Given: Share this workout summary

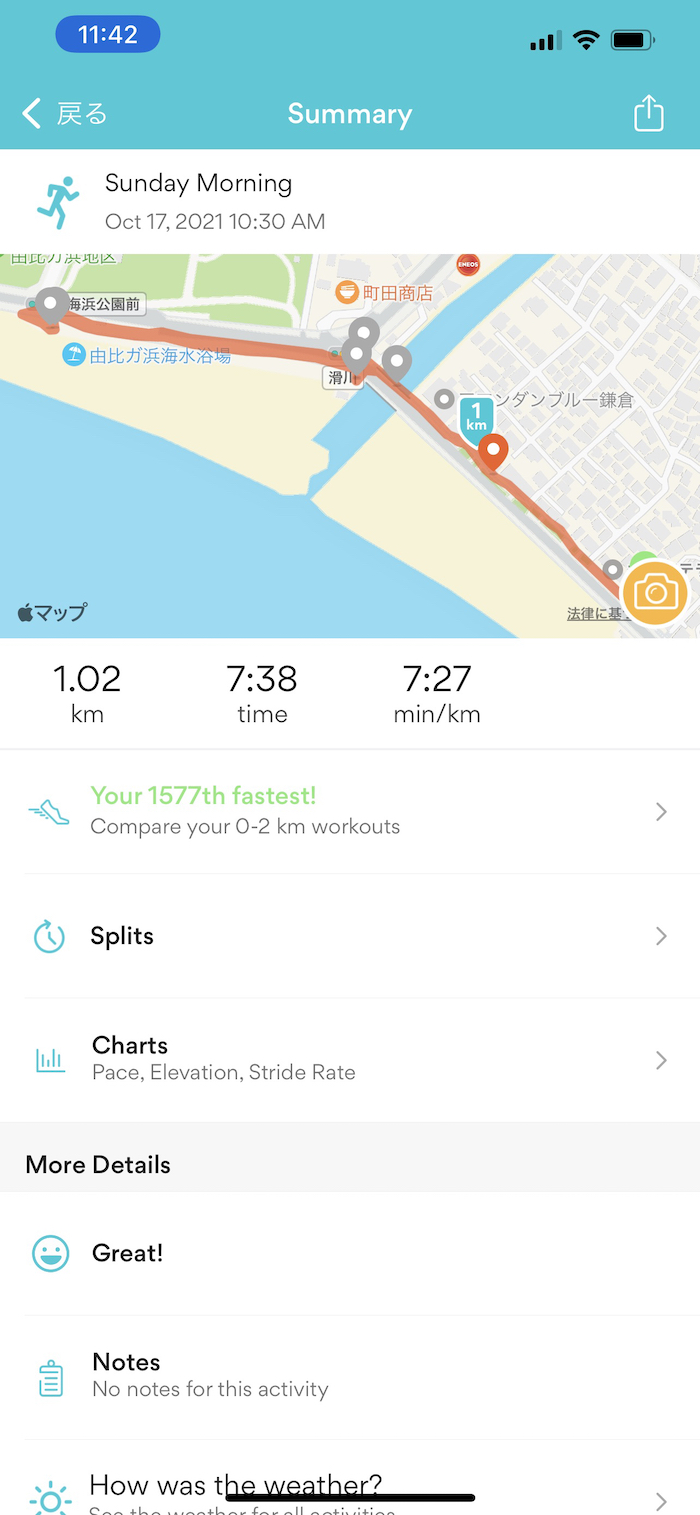Looking at the screenshot, I should click(x=649, y=113).
